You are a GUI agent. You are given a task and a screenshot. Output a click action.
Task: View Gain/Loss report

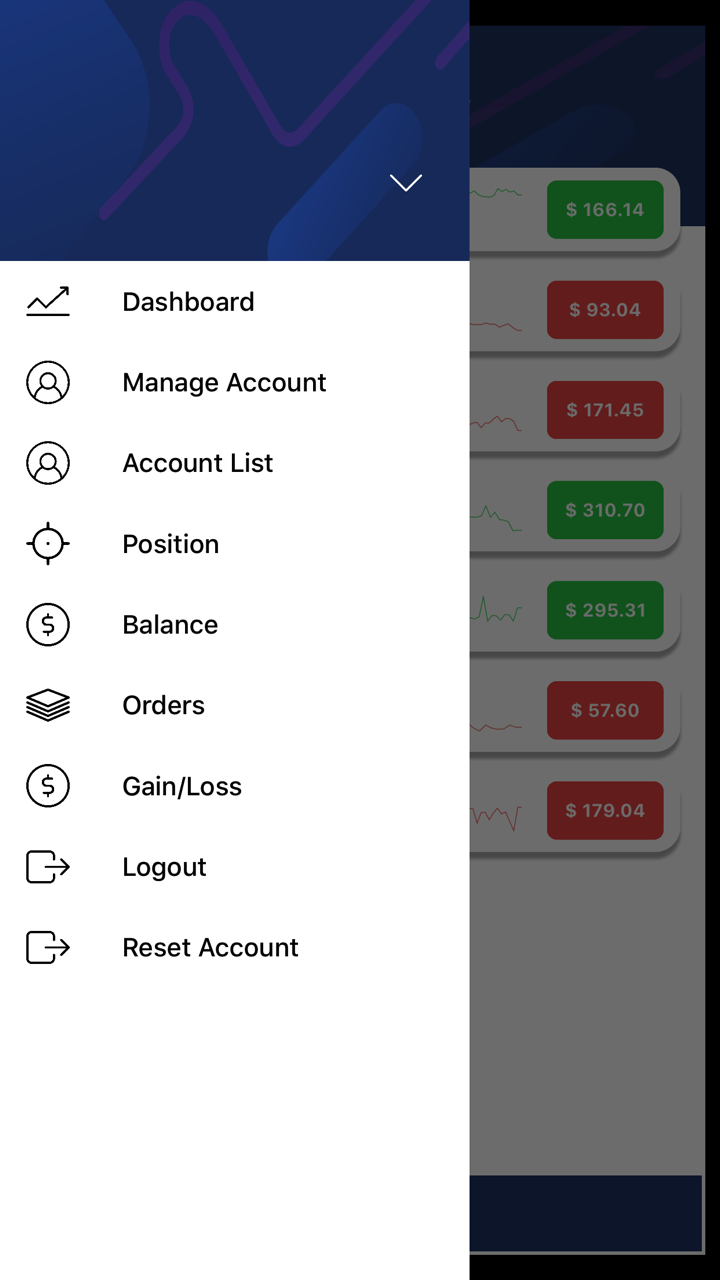[x=182, y=786]
